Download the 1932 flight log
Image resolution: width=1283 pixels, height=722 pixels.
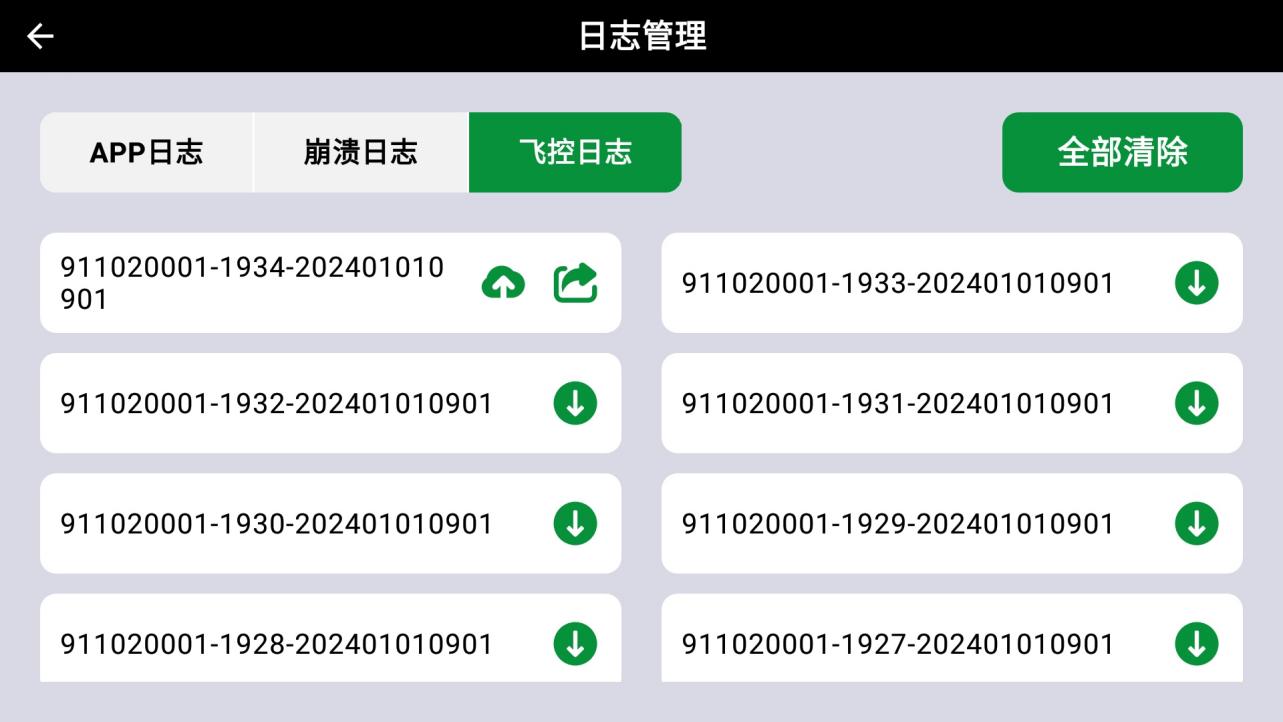tap(575, 403)
